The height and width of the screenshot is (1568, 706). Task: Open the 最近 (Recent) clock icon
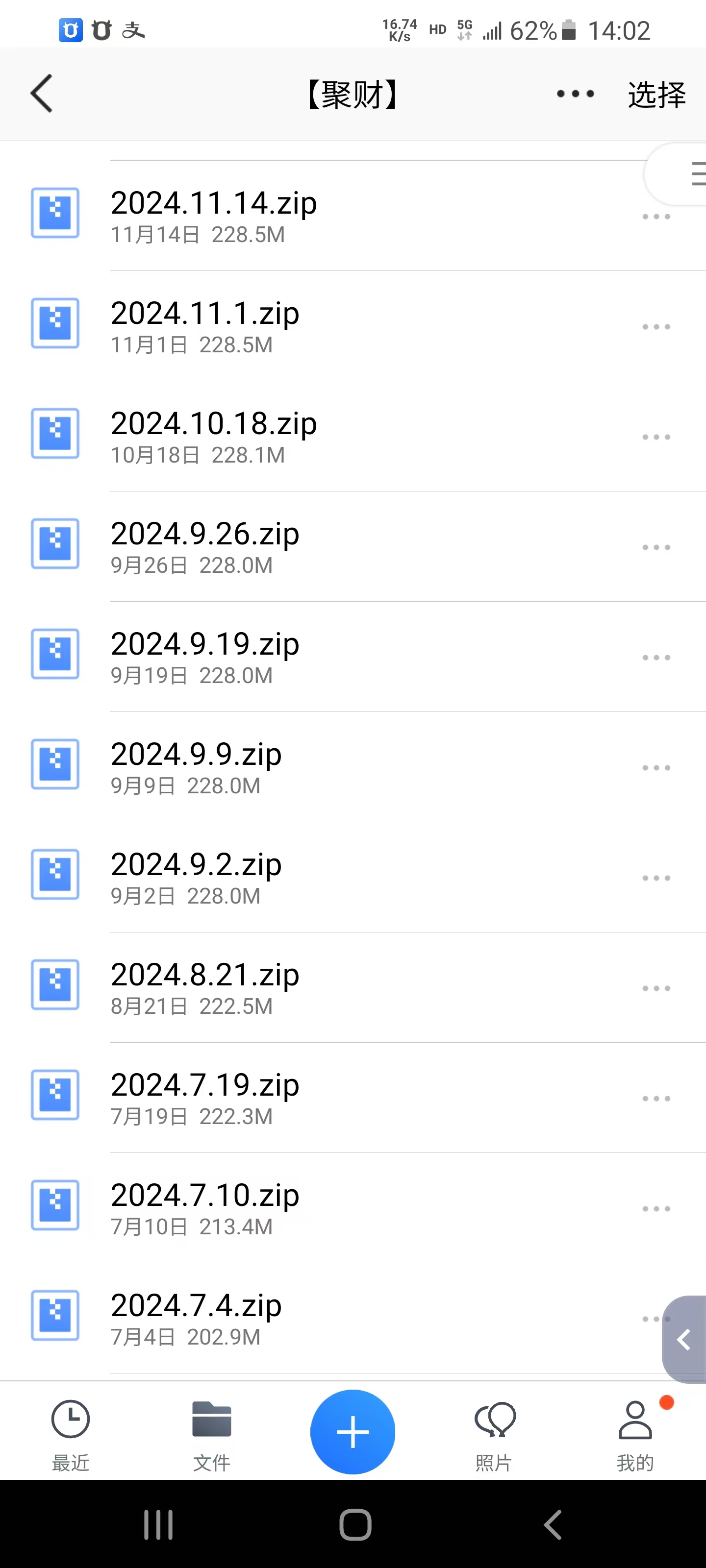(70, 1424)
